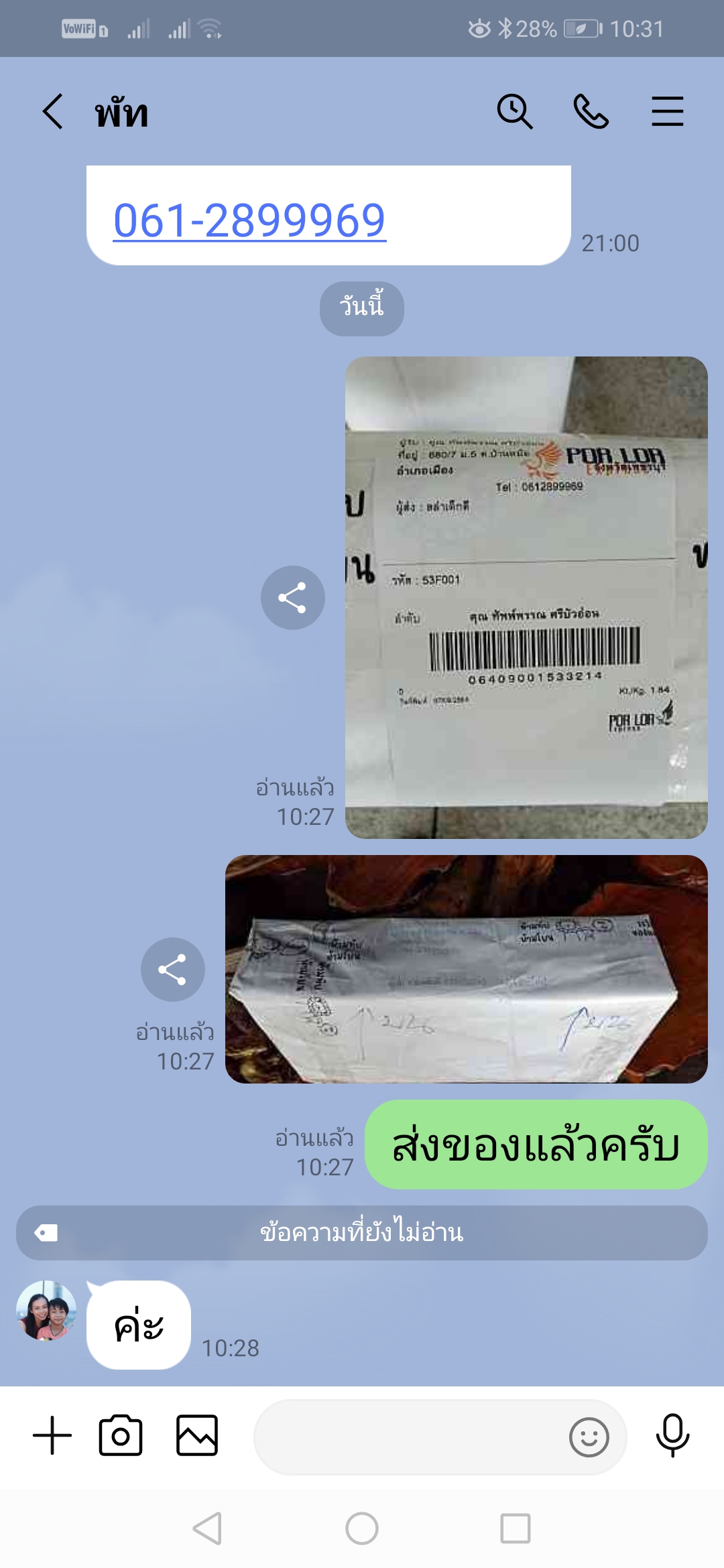Open recent apps from navigation bar
This screenshot has height=1568, width=724.
pyautogui.click(x=515, y=1529)
